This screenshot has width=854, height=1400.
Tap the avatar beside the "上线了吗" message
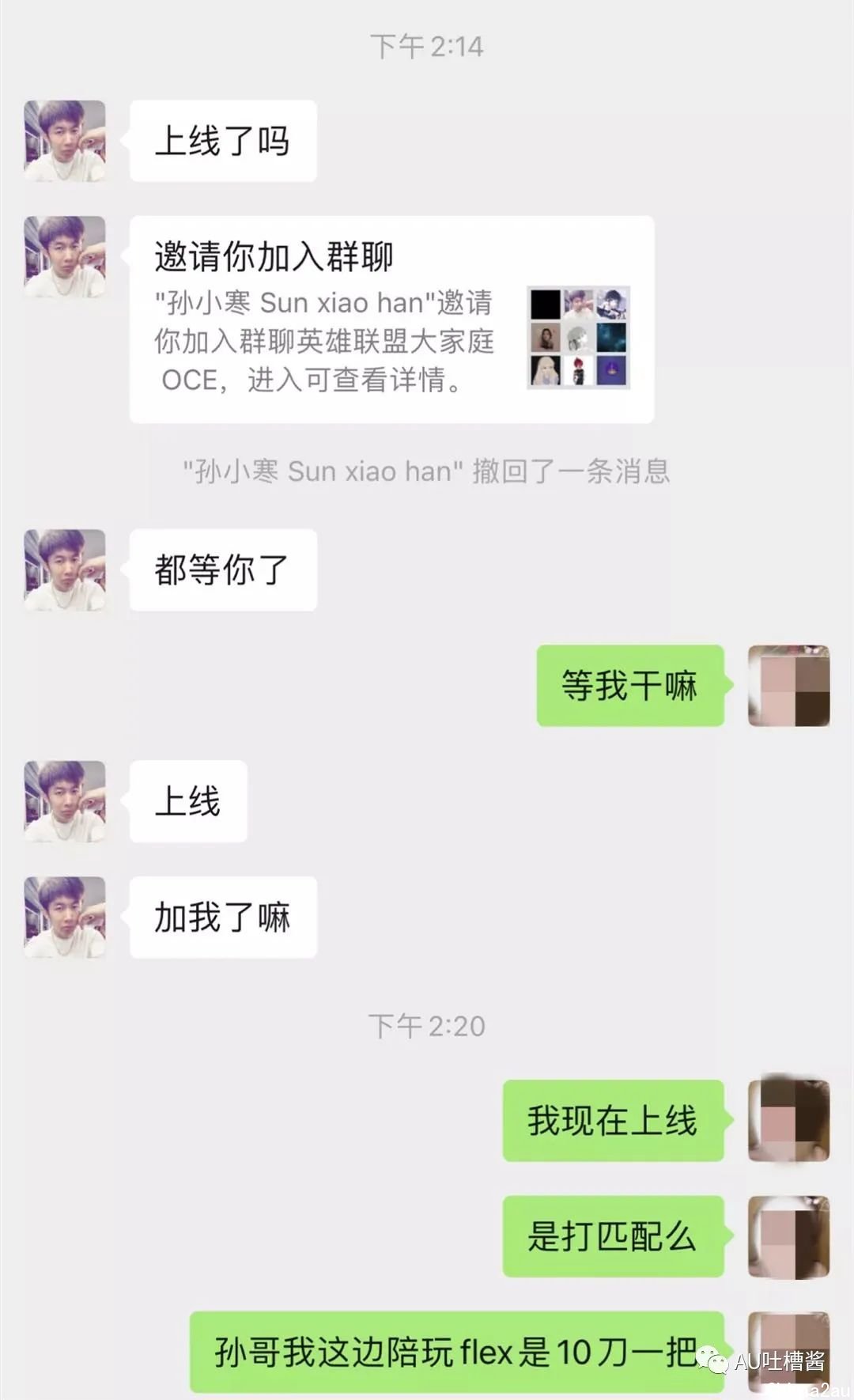click(65, 141)
